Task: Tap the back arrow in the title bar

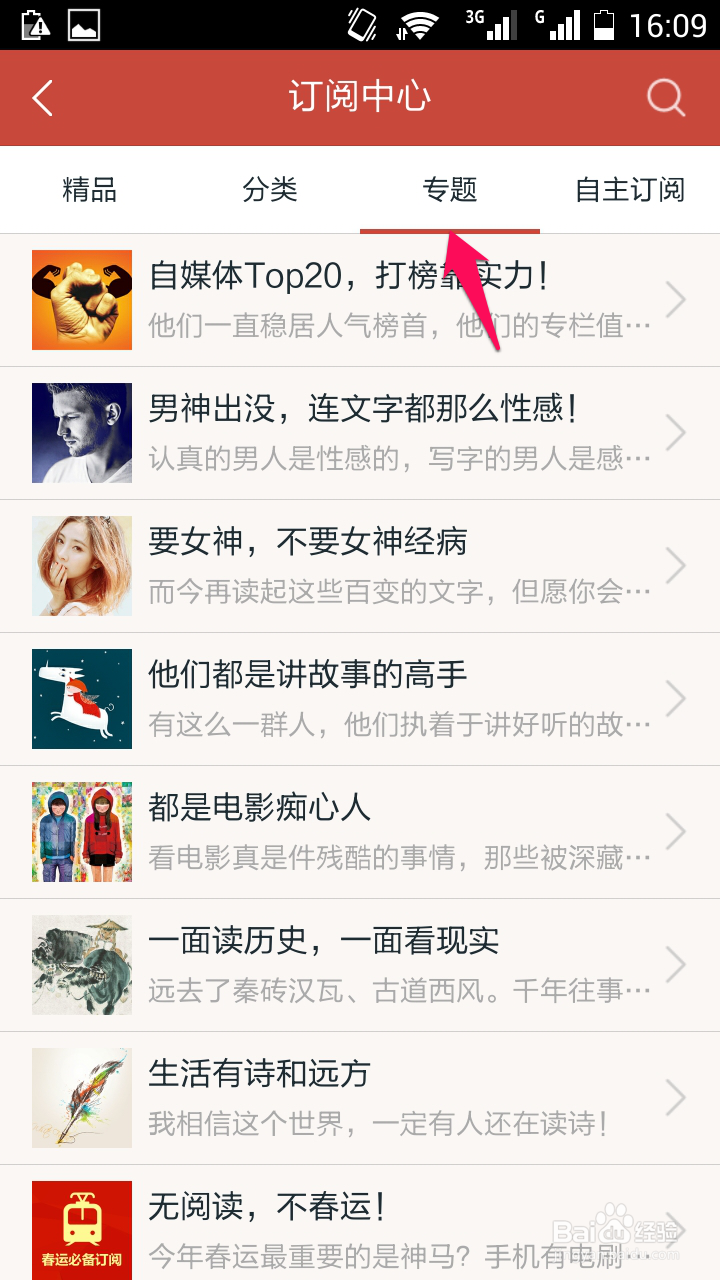Action: (40, 97)
